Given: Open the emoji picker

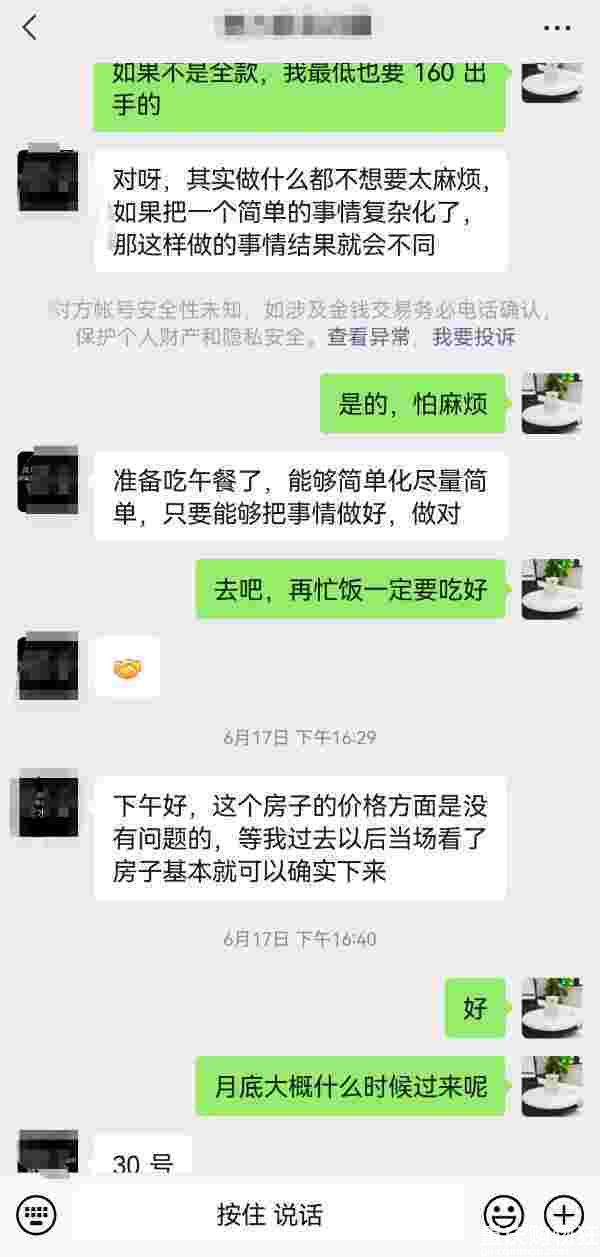Looking at the screenshot, I should click(504, 1215).
